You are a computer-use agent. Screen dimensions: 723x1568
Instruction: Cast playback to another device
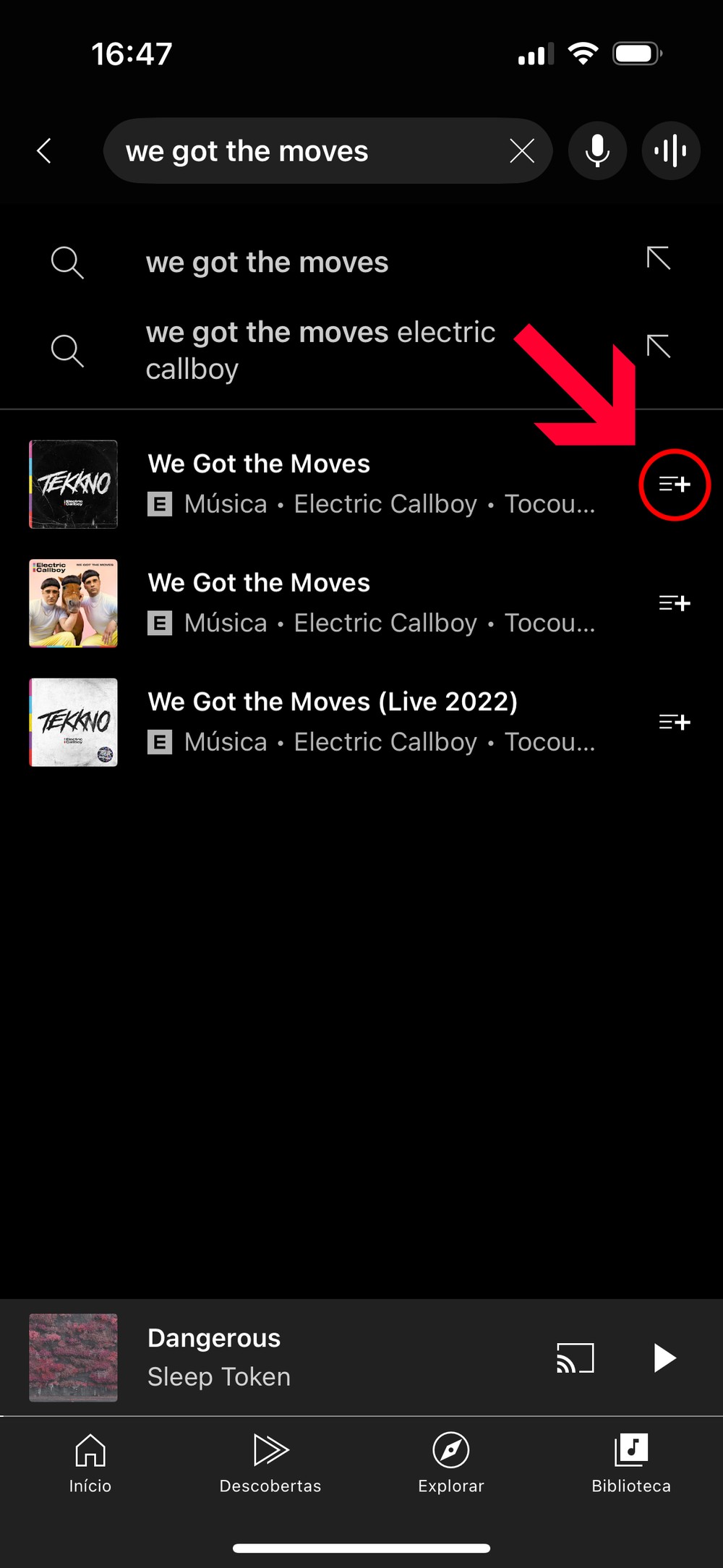[576, 1358]
